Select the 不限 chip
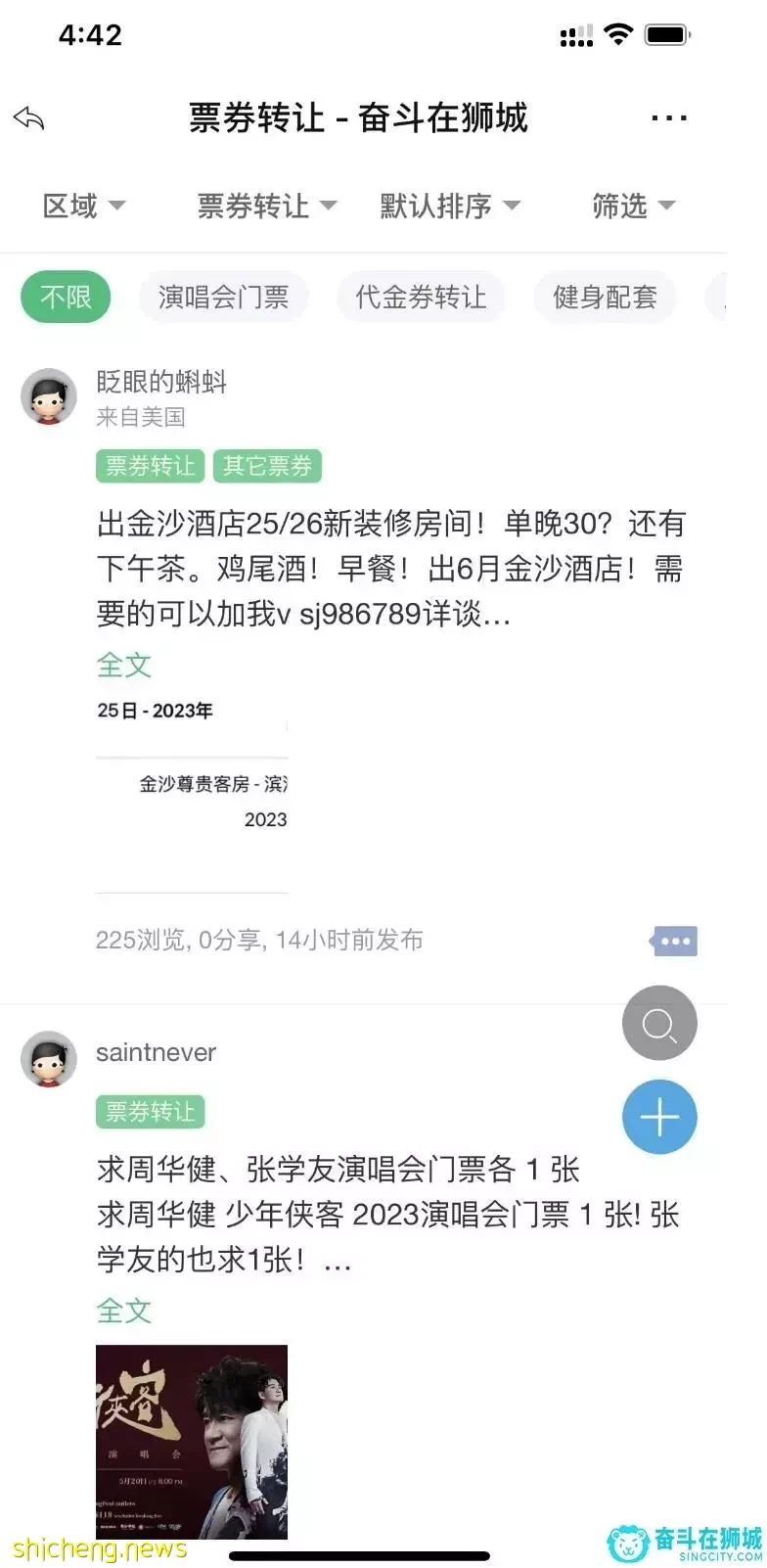The image size is (767, 1568). [x=66, y=297]
